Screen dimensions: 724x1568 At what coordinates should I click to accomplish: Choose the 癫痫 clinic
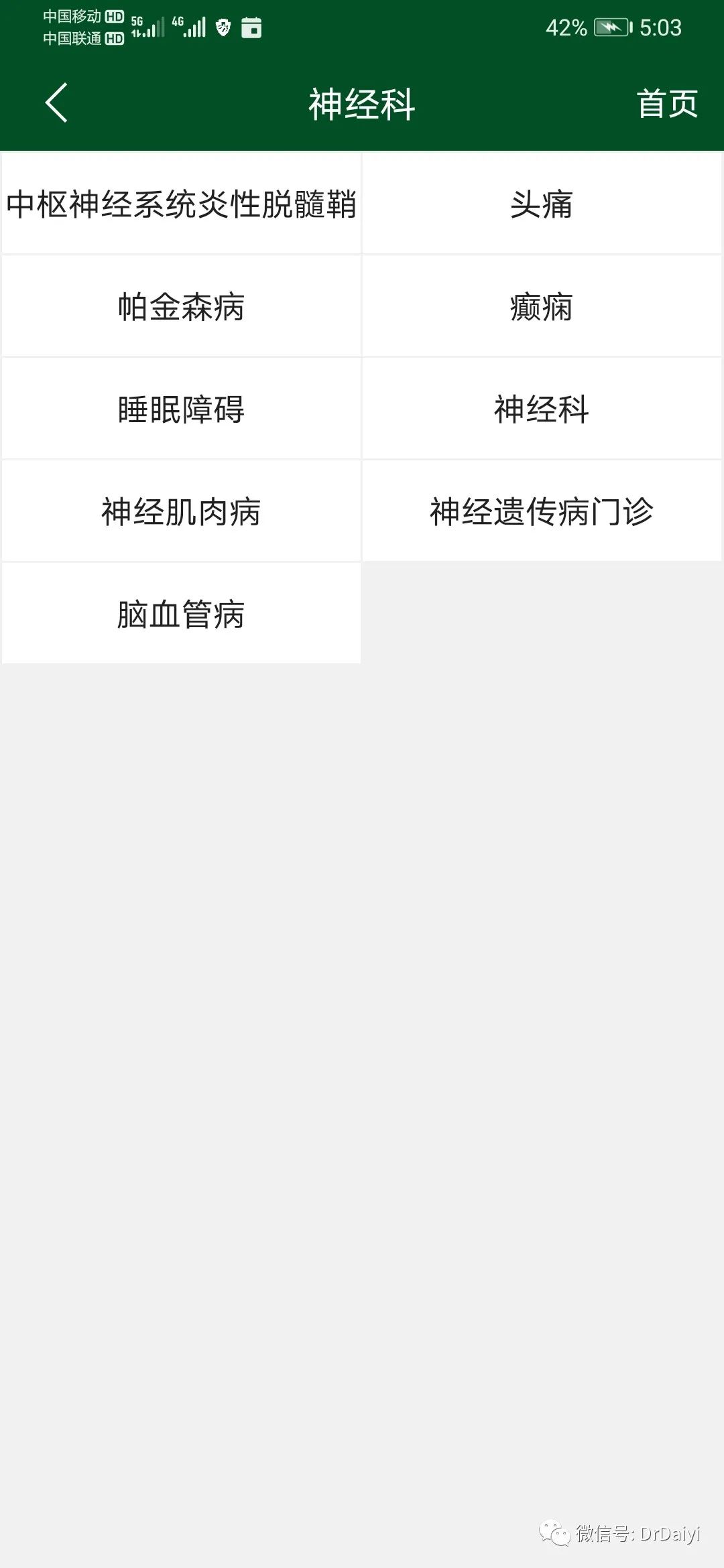[x=542, y=306]
